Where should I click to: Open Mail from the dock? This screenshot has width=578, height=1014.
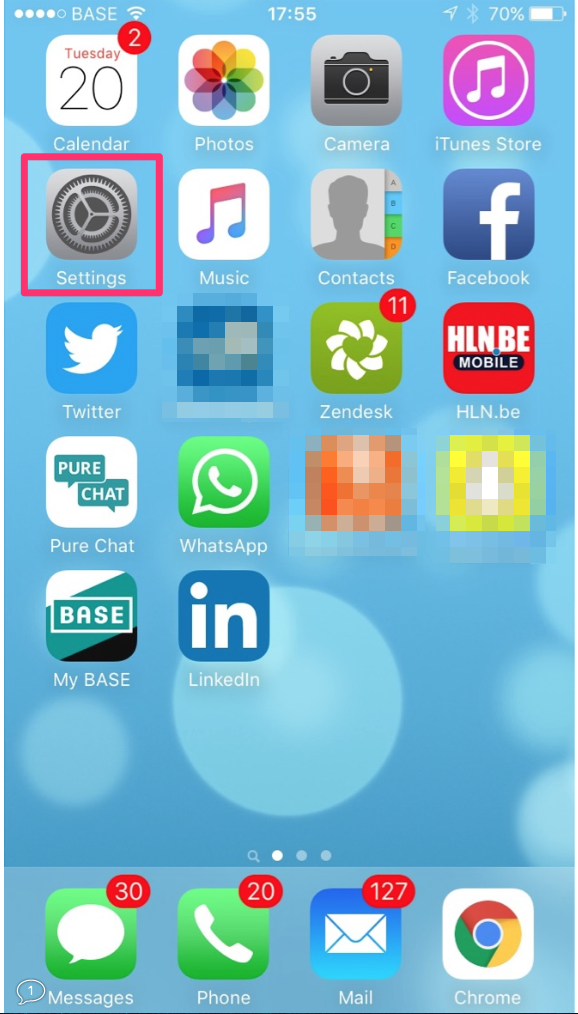356,934
